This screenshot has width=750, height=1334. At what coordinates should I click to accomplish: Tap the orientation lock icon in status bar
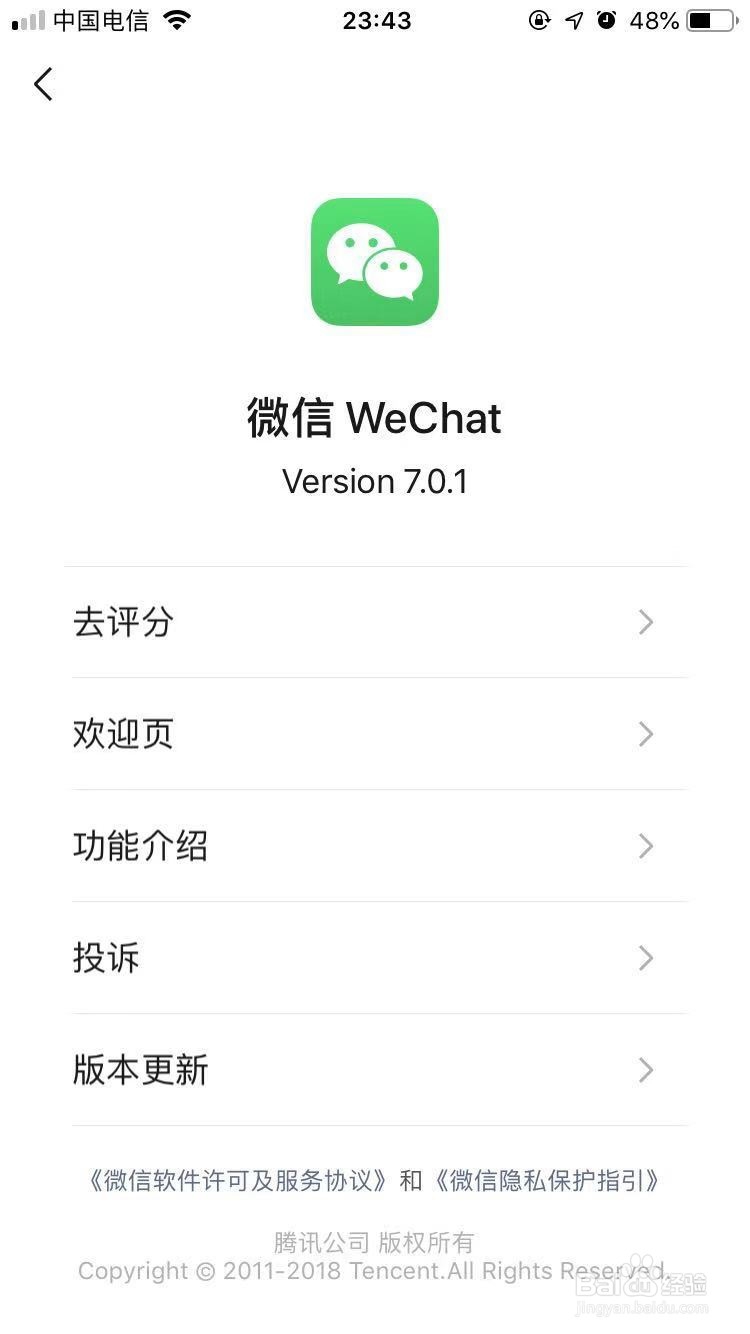pos(539,19)
